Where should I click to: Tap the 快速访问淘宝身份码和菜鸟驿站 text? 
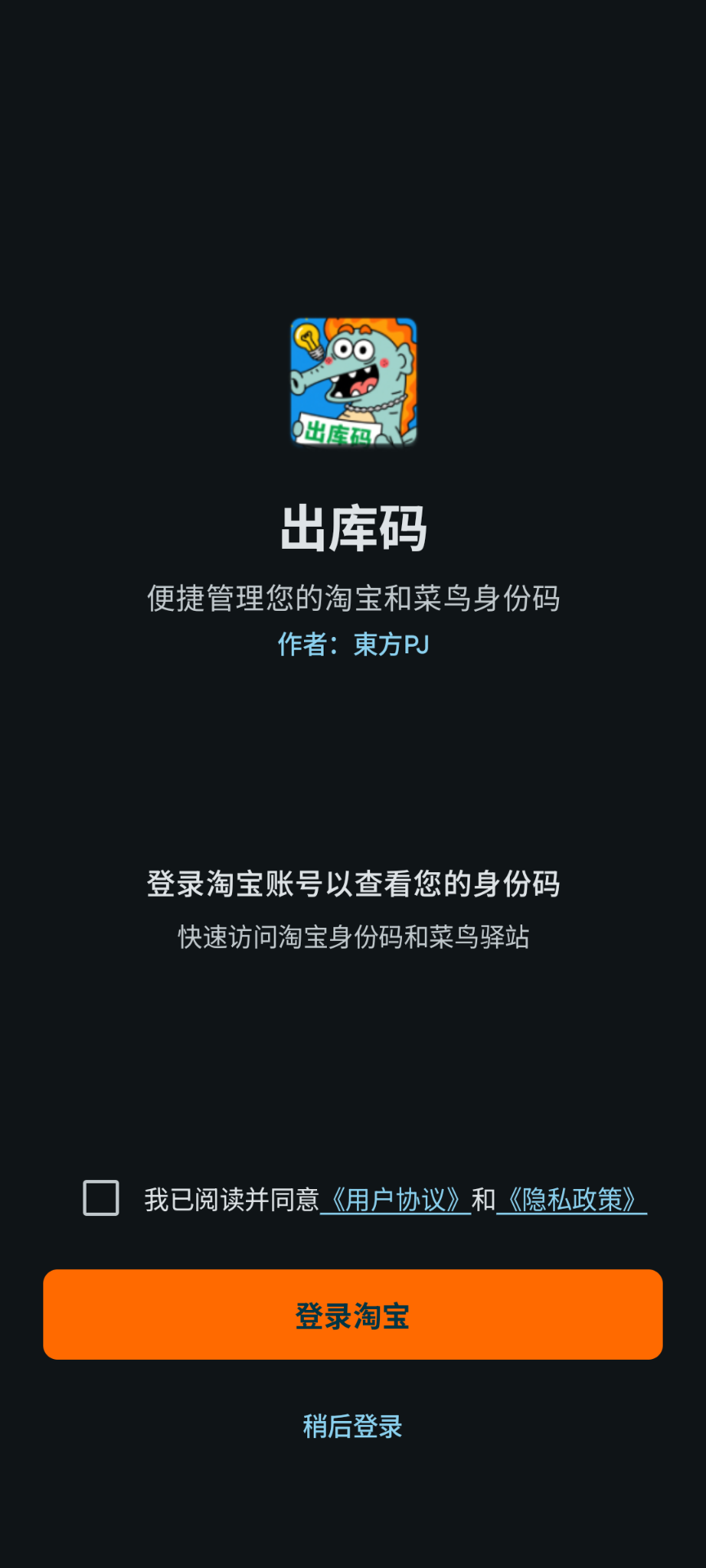coord(353,938)
